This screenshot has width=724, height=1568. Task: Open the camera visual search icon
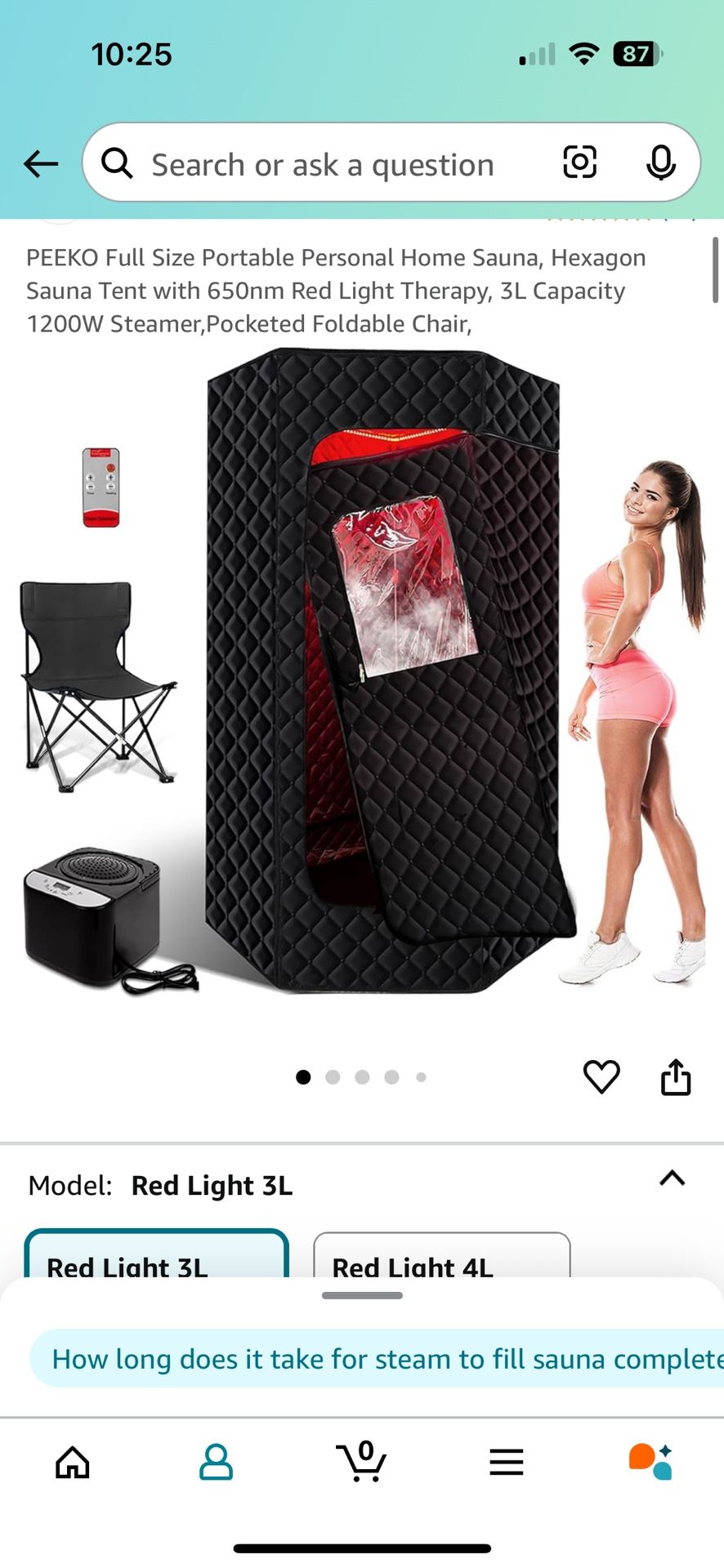point(579,163)
